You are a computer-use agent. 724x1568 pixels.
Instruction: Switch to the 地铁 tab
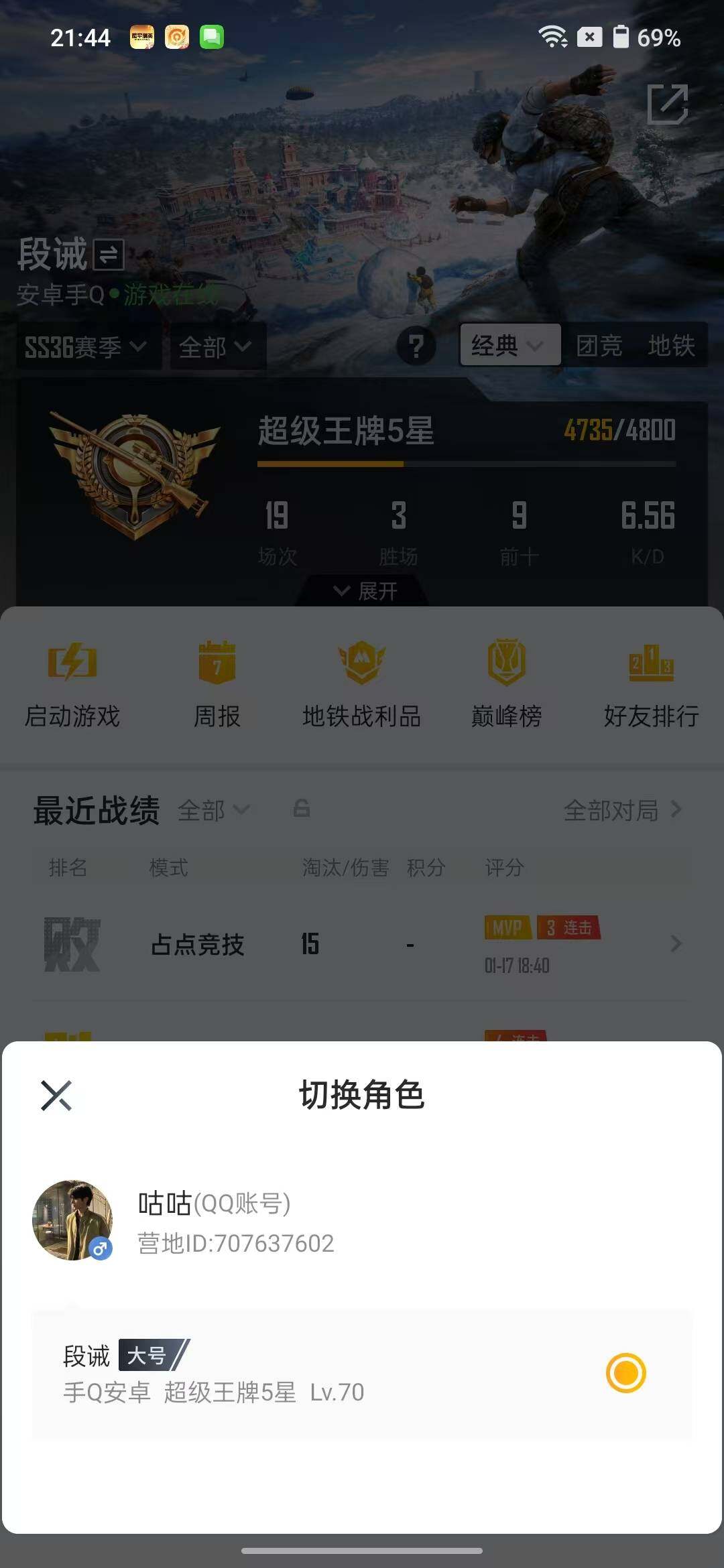click(672, 345)
